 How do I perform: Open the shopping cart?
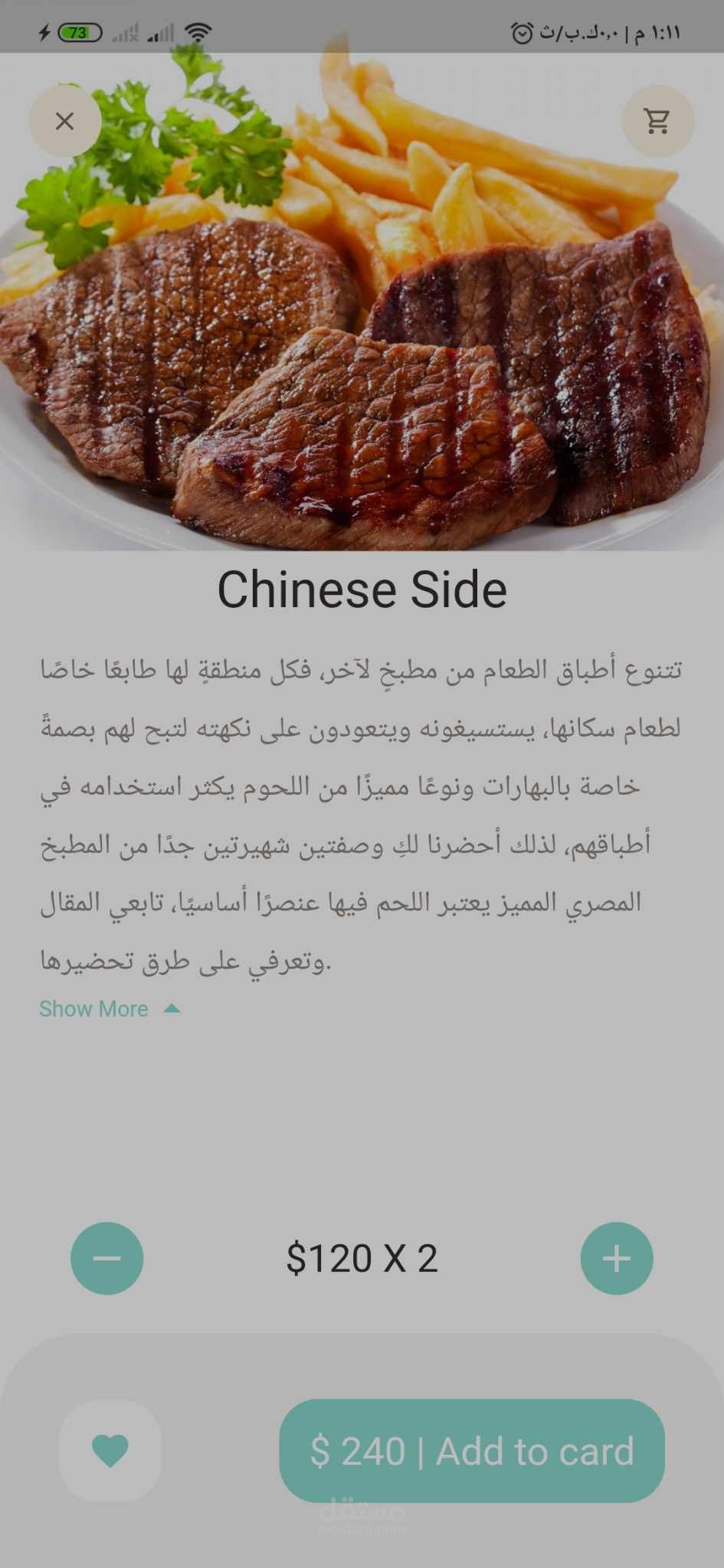[657, 121]
